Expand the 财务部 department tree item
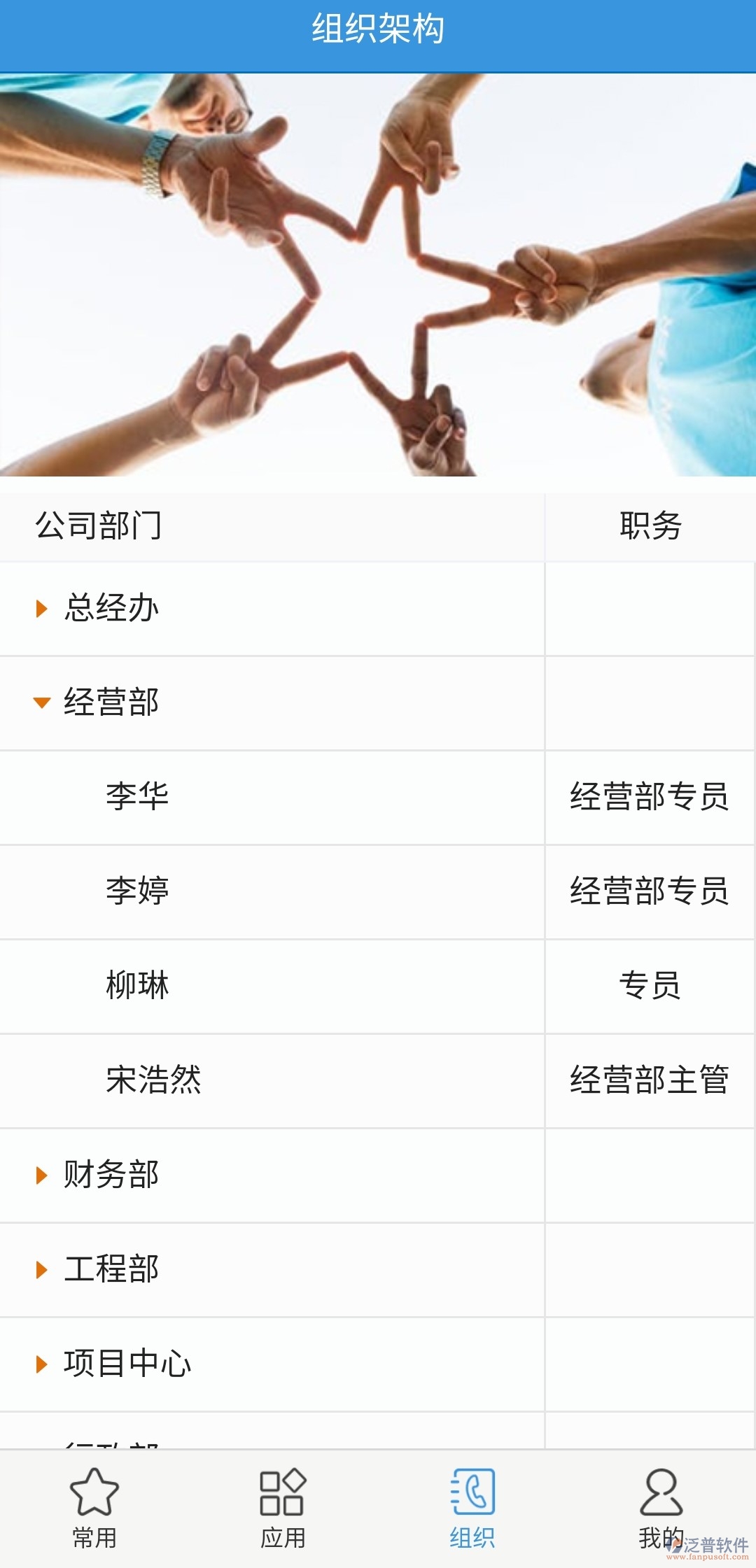Image resolution: width=756 pixels, height=1568 pixels. click(112, 1175)
